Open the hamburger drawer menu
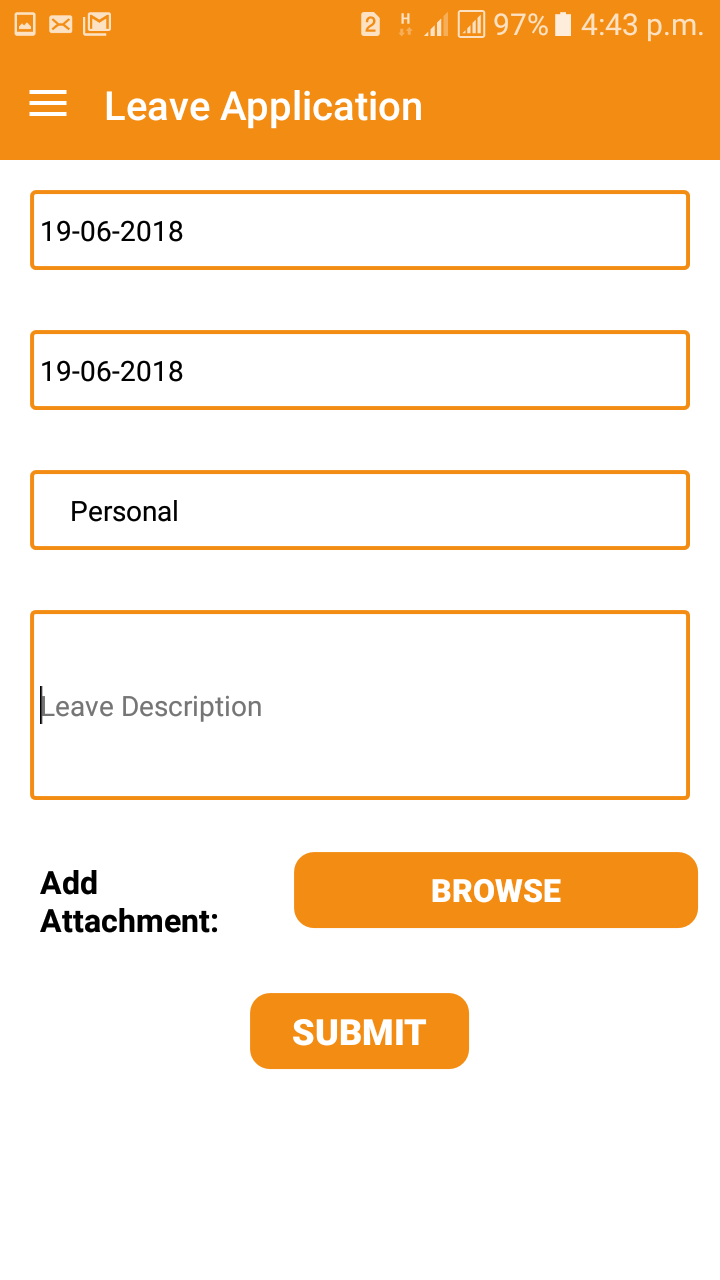The image size is (720, 1280). pos(48,104)
